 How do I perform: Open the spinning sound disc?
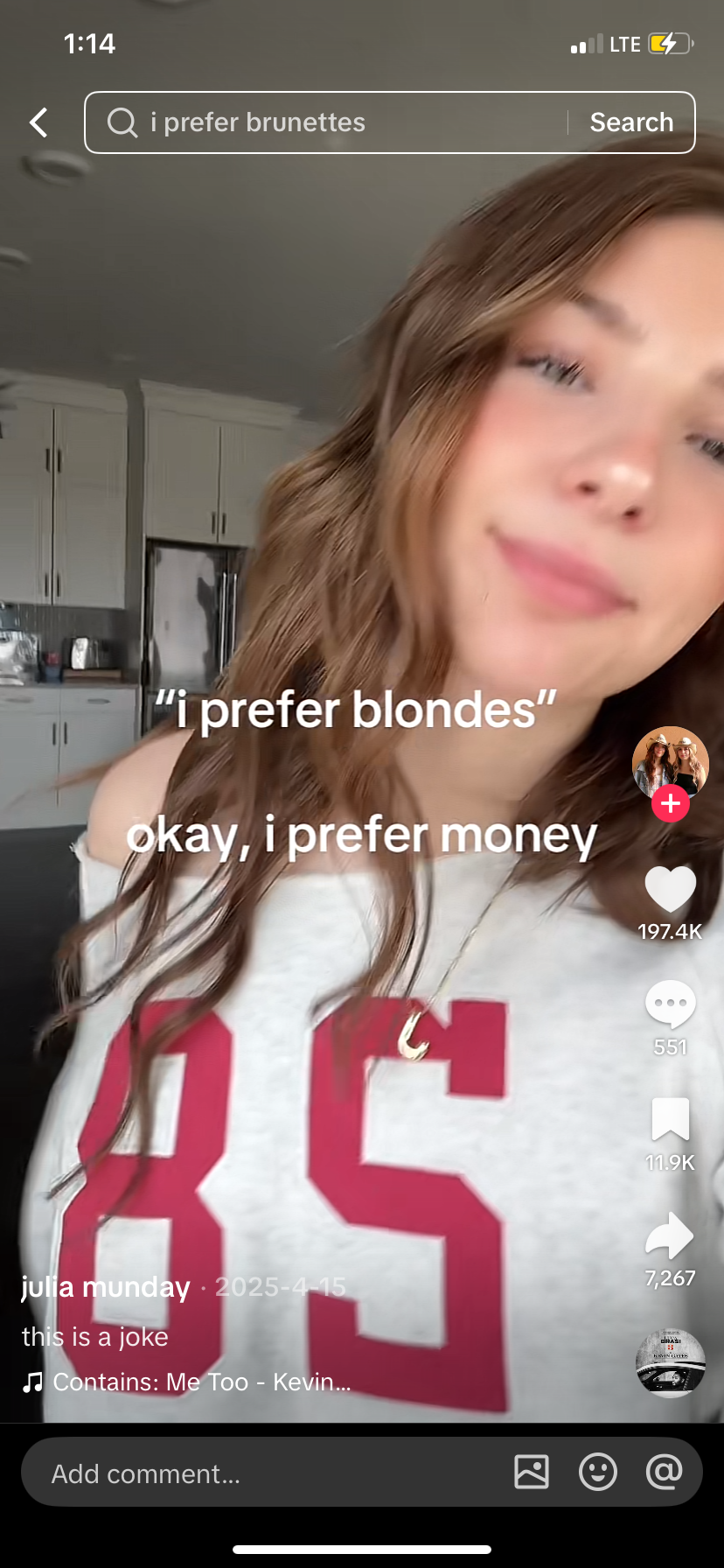(670, 1362)
